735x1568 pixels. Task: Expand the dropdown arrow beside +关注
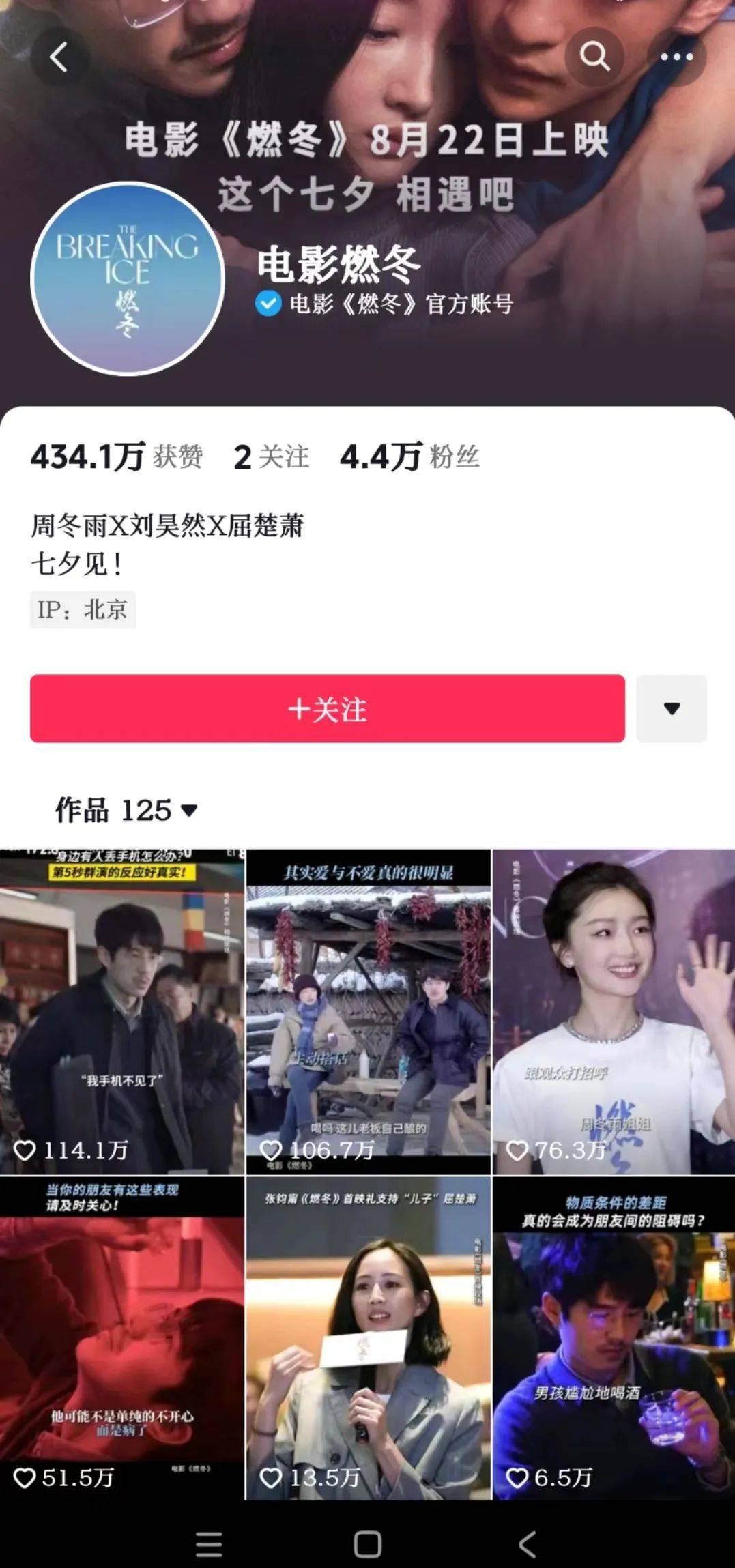[x=672, y=708]
